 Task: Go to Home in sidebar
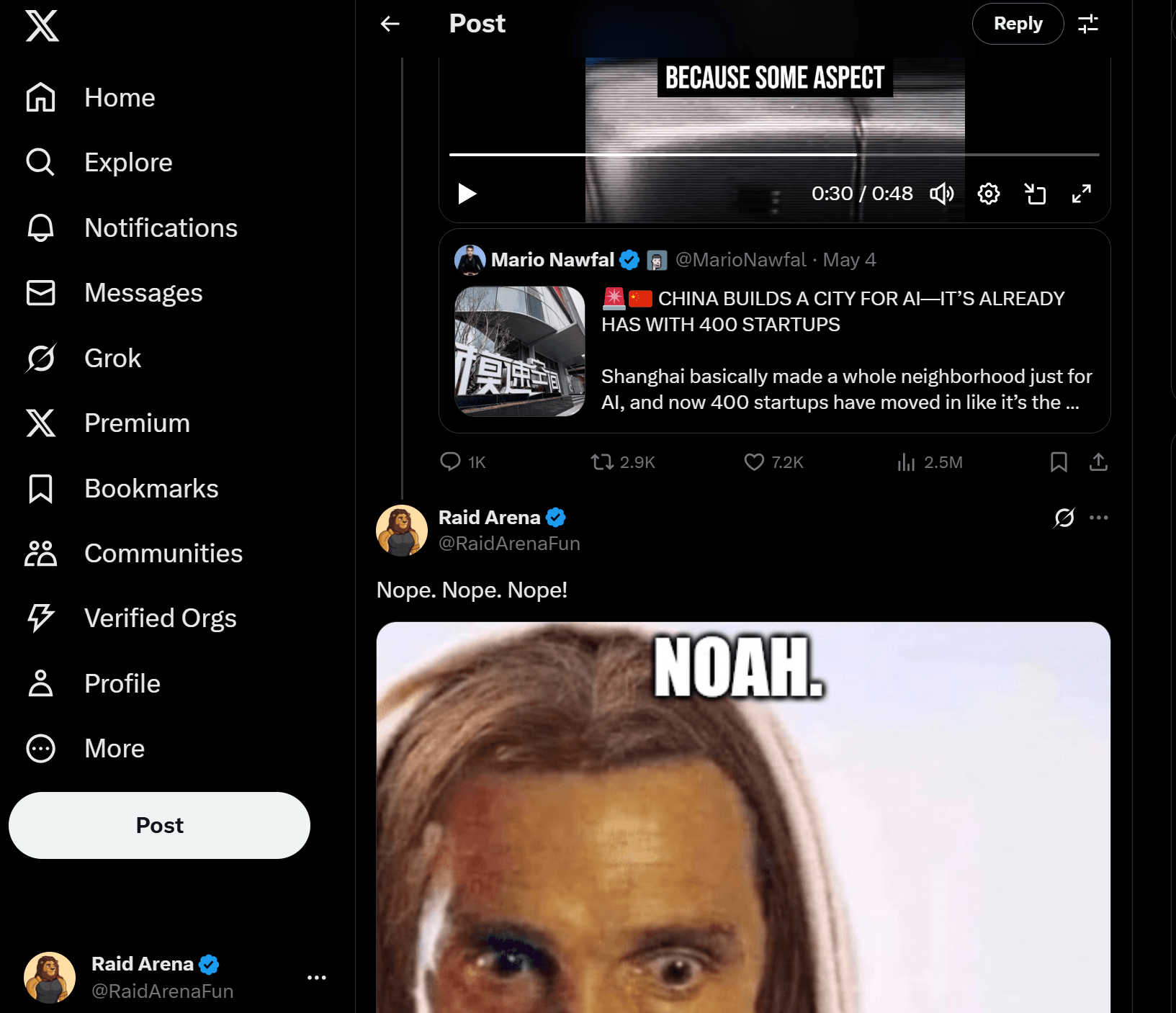pyautogui.click(x=119, y=98)
